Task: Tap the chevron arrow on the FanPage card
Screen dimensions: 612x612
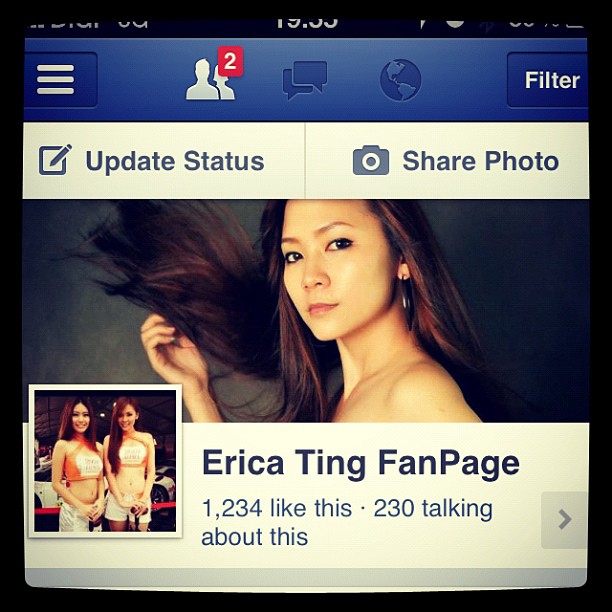Action: point(564,519)
